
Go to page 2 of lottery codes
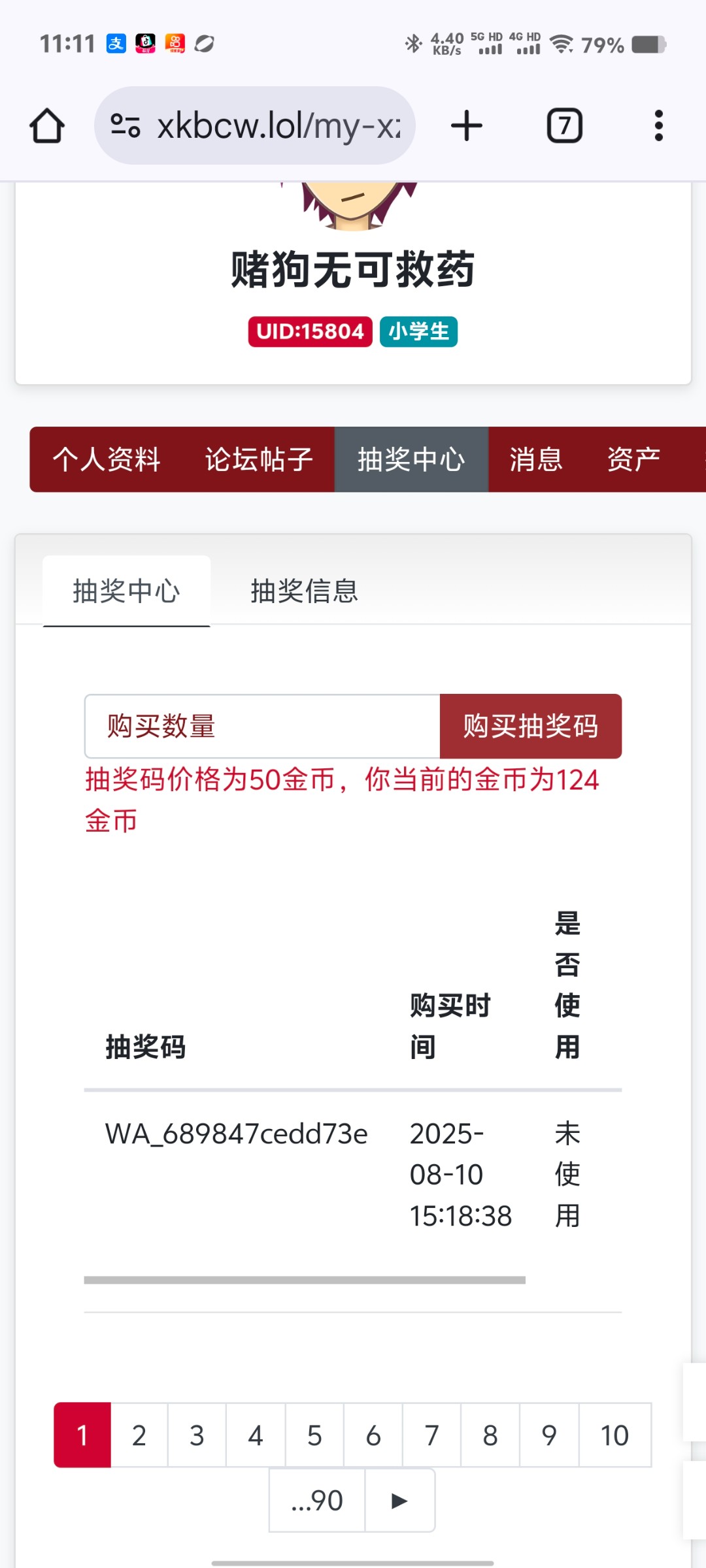pyautogui.click(x=139, y=1435)
